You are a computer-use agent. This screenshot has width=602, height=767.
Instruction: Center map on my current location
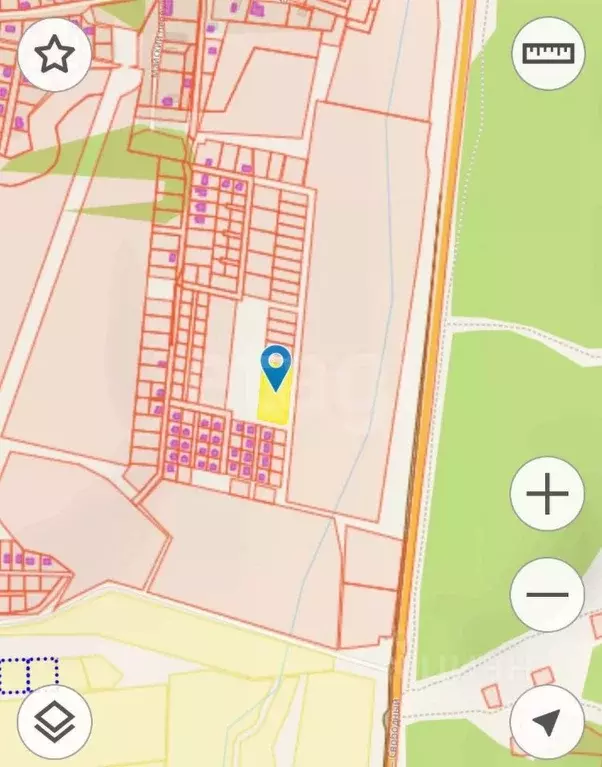547,721
